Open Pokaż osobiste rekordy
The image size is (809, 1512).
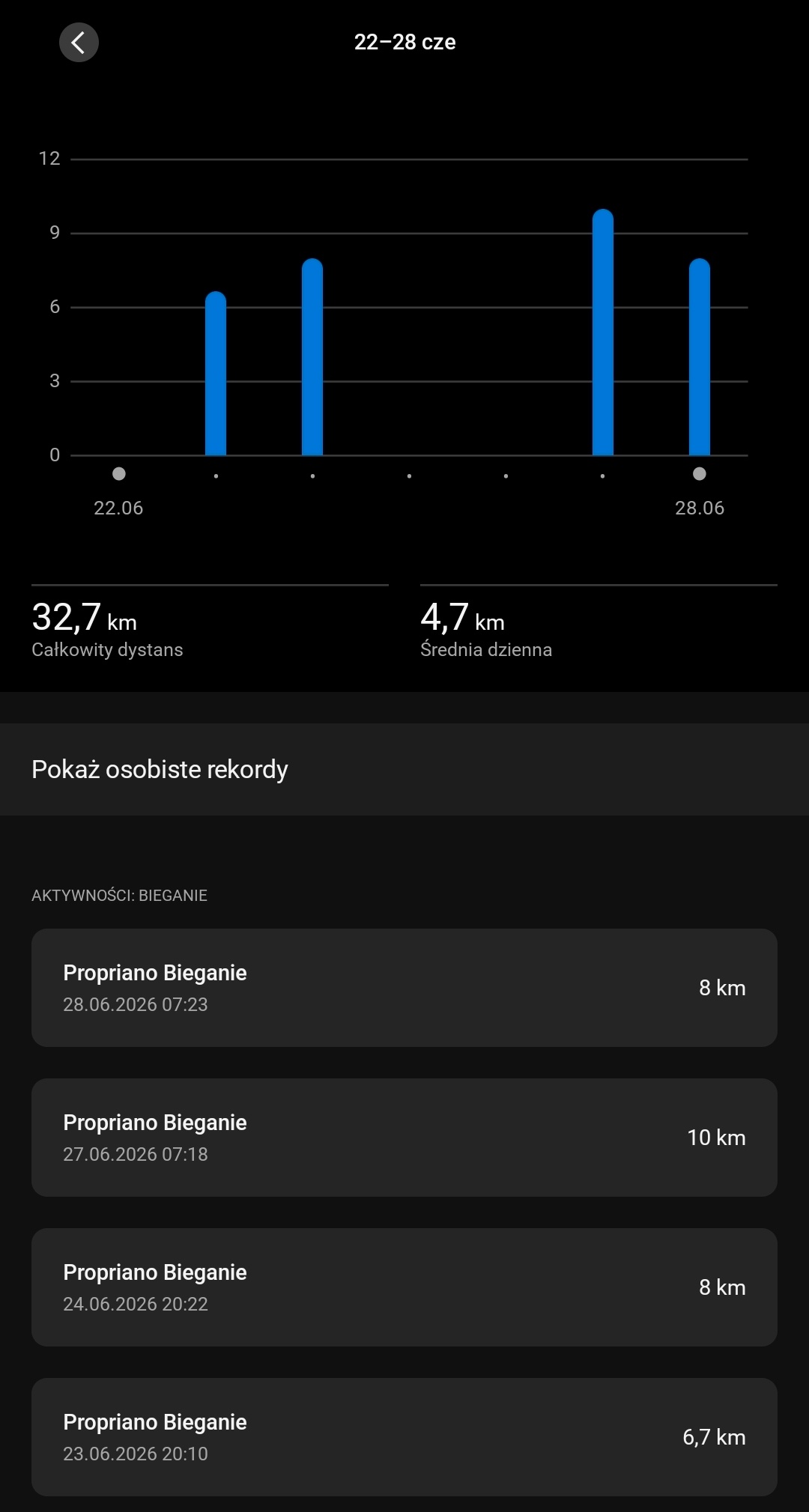(404, 769)
